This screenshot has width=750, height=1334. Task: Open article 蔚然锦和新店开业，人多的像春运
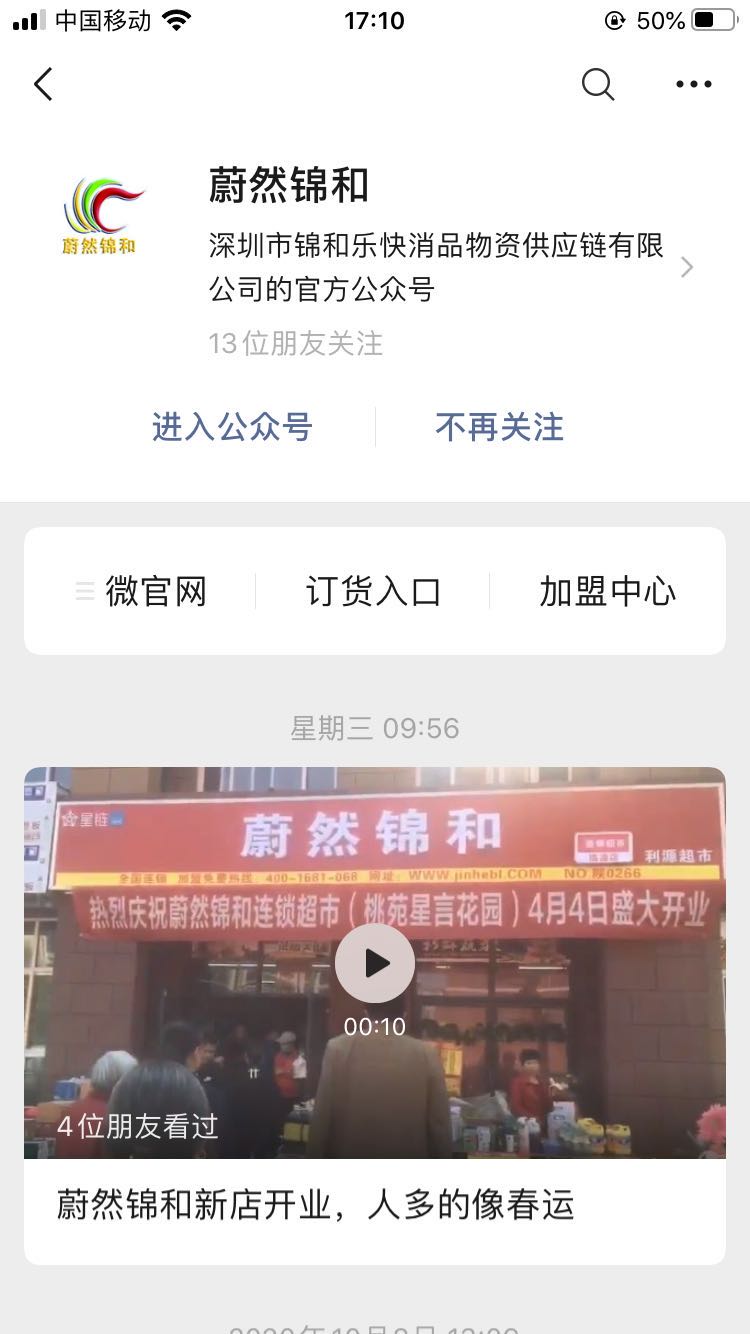[315, 1205]
